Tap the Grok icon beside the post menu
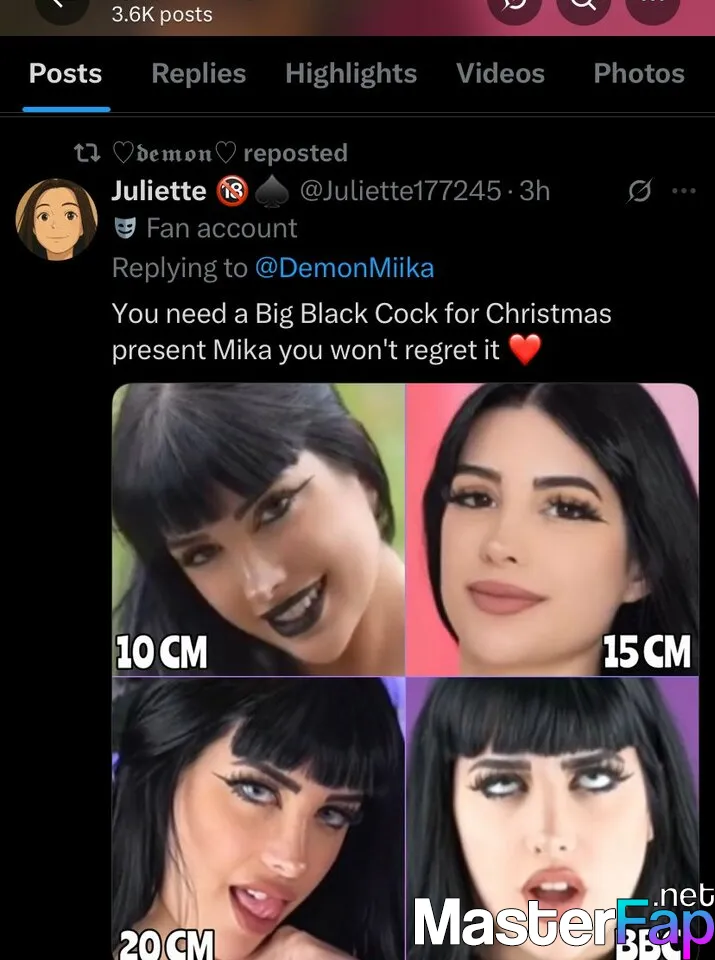 coord(639,191)
